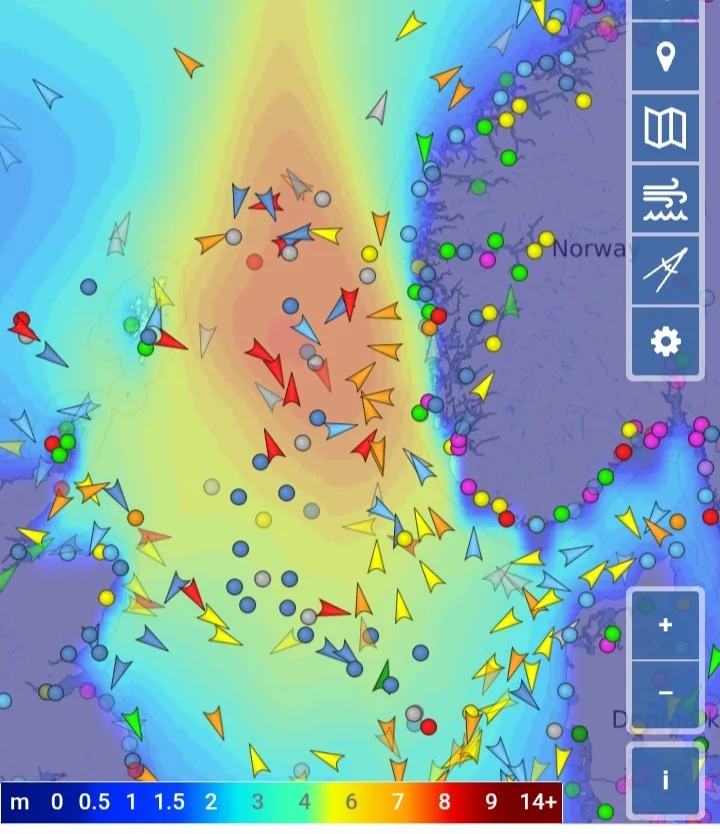Open the info button
720x834 pixels.
tap(666, 781)
